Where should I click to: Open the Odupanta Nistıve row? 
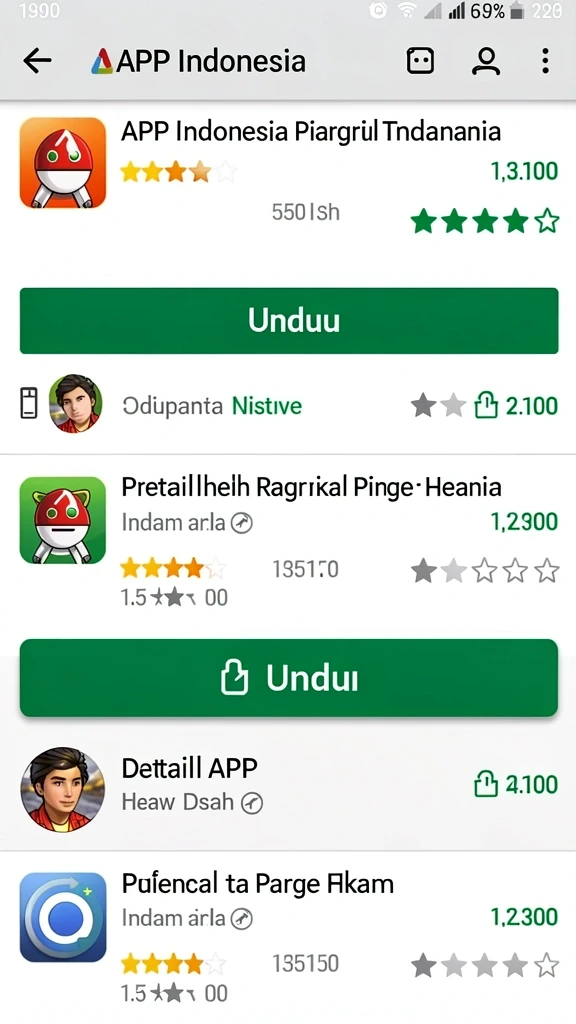pos(288,405)
